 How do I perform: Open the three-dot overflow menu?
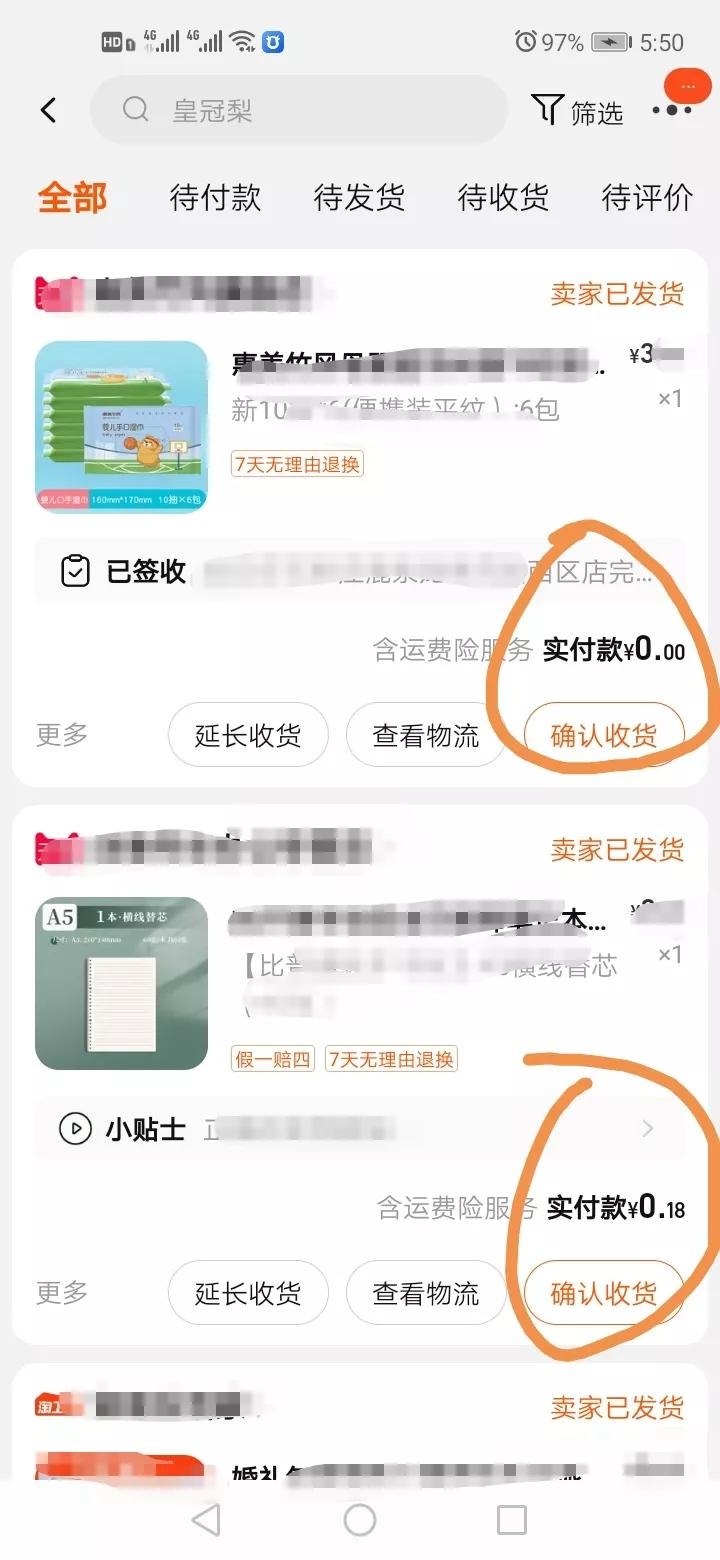click(x=672, y=110)
